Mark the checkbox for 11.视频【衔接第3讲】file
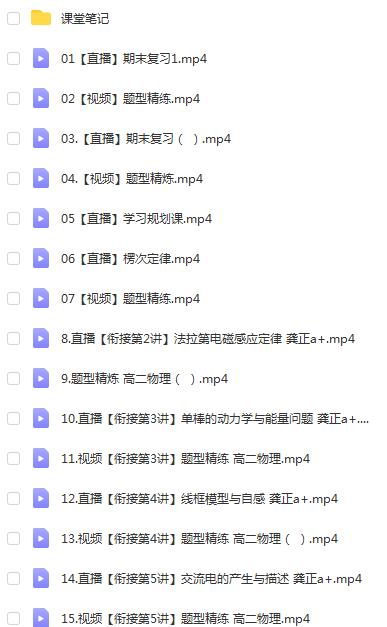Screen dimensions: 387x627 [x=14, y=458]
